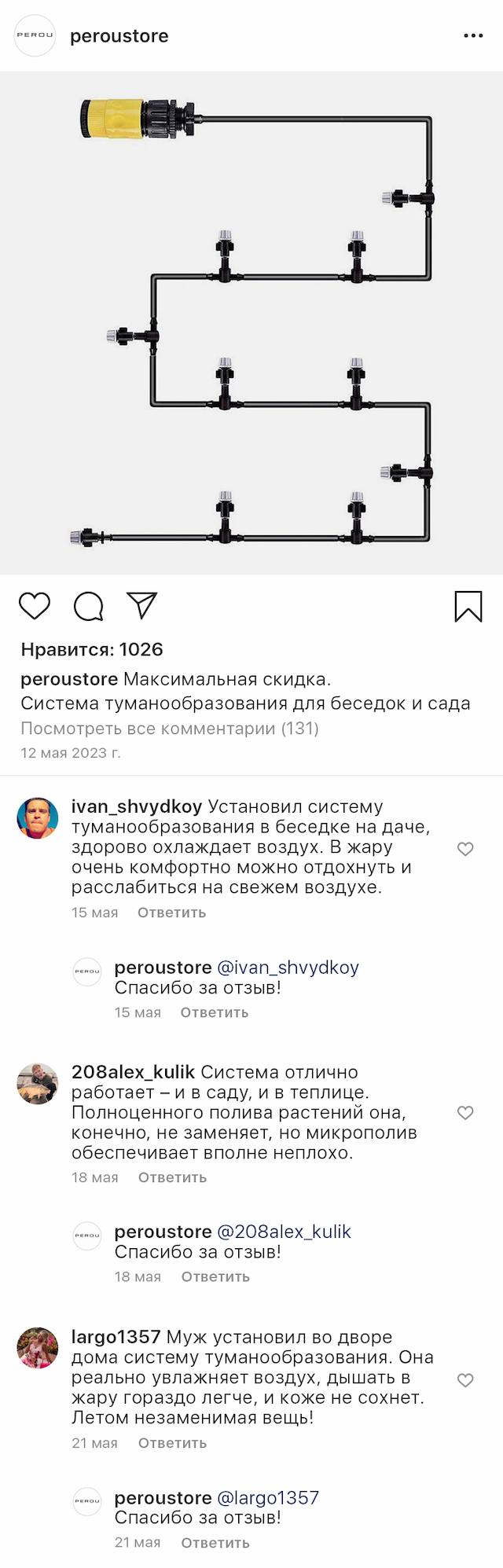503x1568 pixels.
Task: Open the @largo1357 mention link
Action: (x=268, y=1497)
